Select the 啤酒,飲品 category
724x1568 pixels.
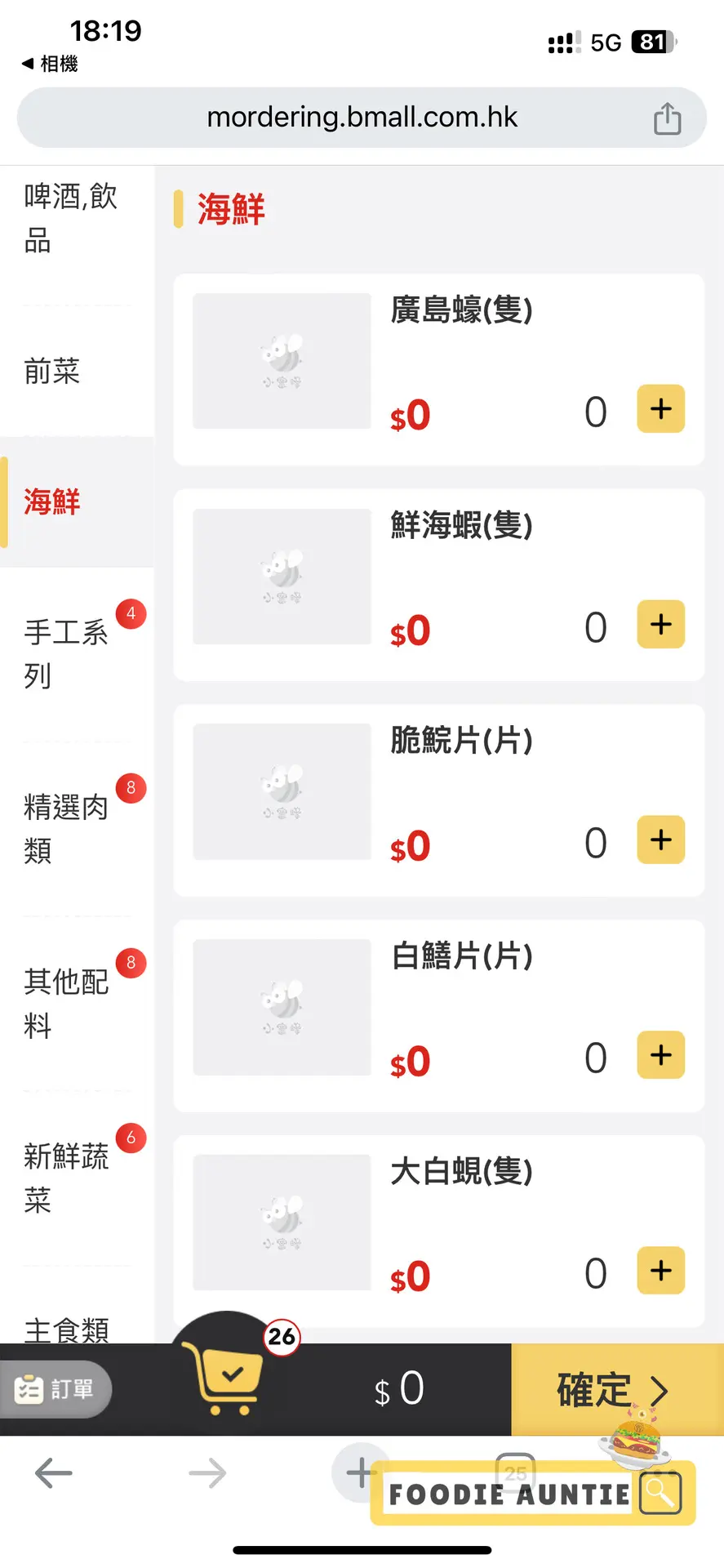pyautogui.click(x=71, y=218)
